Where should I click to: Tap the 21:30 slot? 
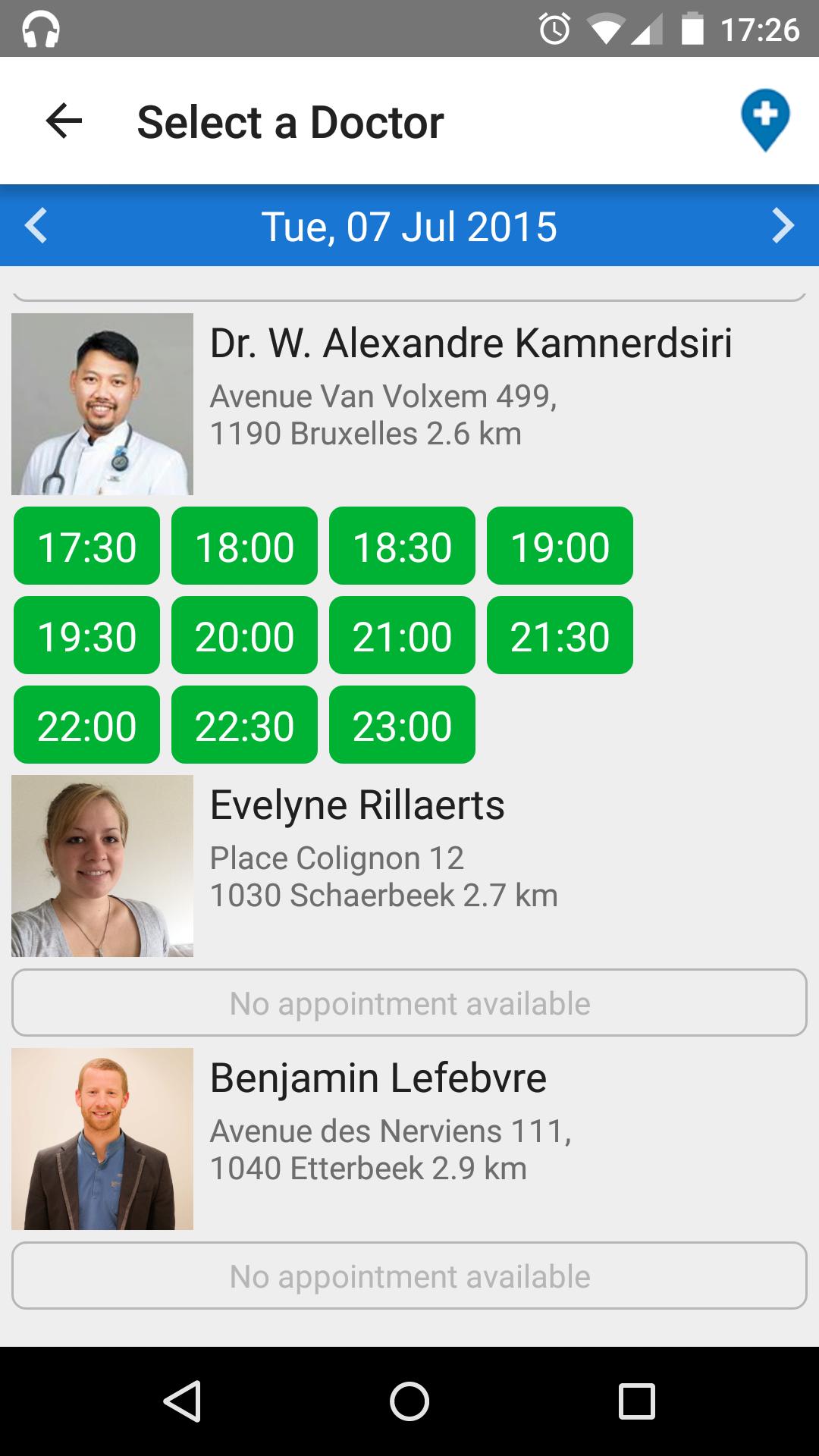click(x=560, y=635)
